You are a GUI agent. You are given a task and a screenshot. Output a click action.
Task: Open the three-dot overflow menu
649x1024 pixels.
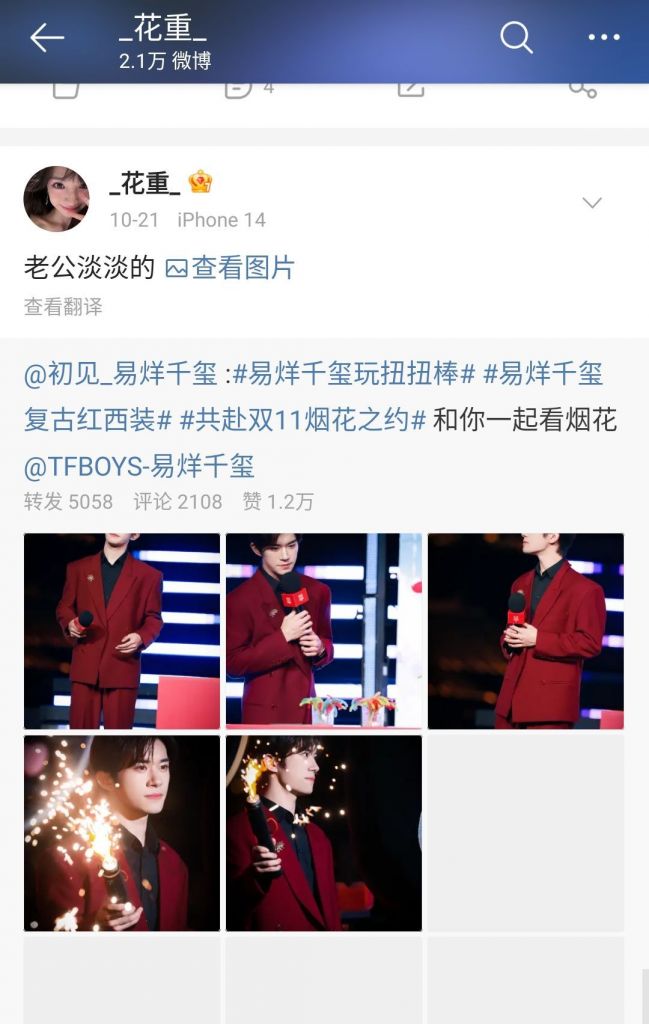pos(604,38)
